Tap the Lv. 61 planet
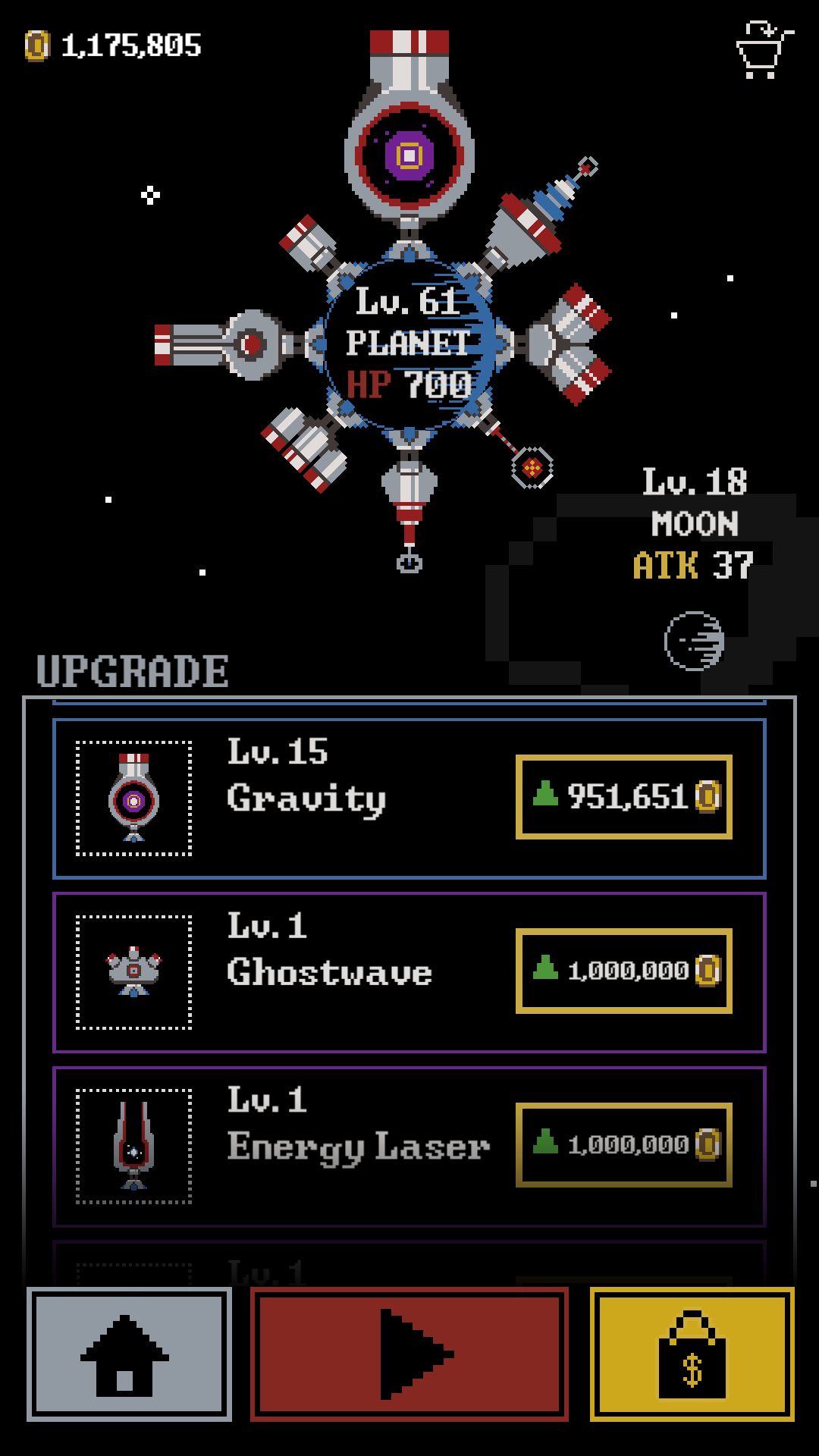The image size is (819, 1456). point(409,341)
